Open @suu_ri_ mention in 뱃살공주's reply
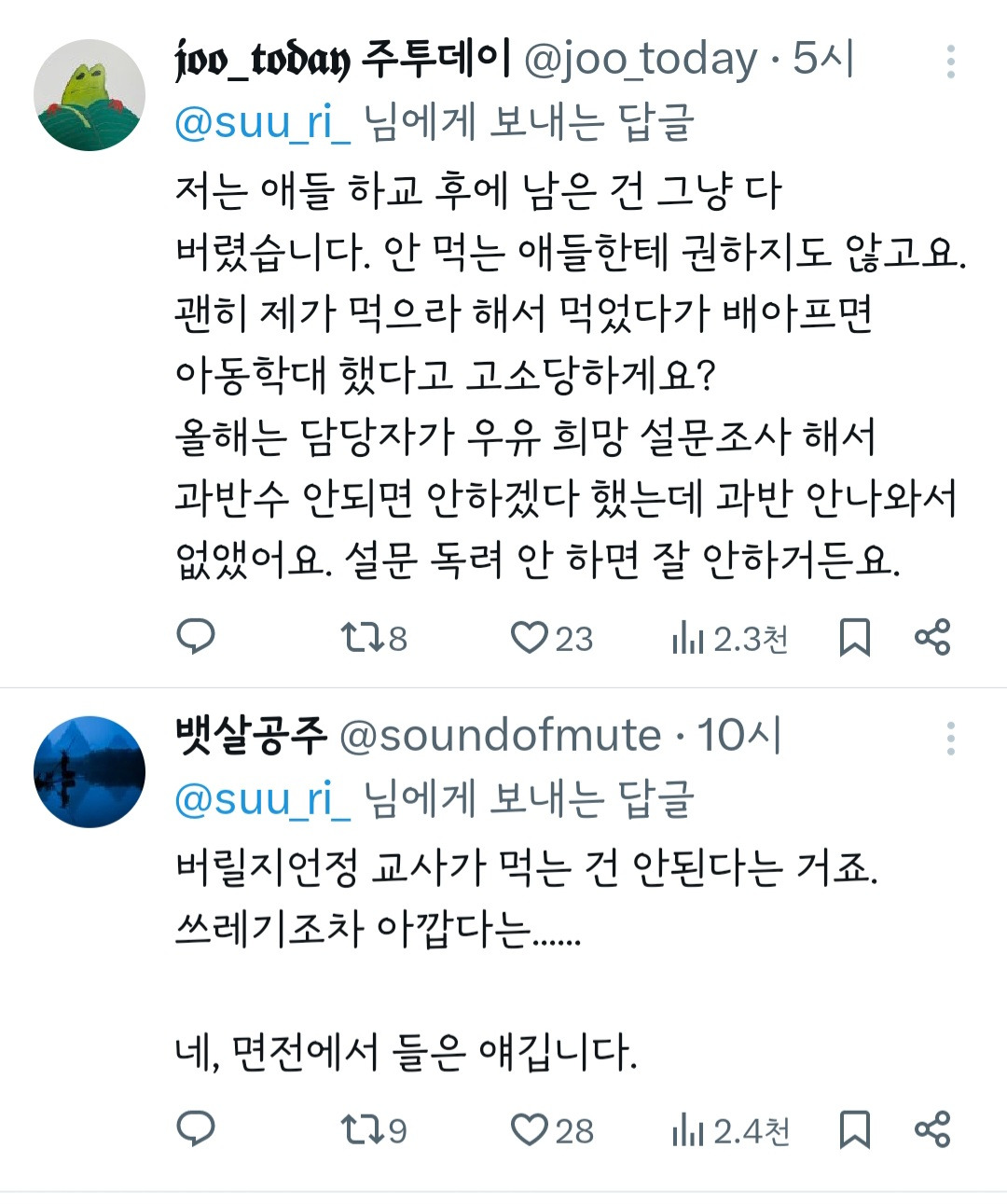The height and width of the screenshot is (1204, 1007). [262, 799]
